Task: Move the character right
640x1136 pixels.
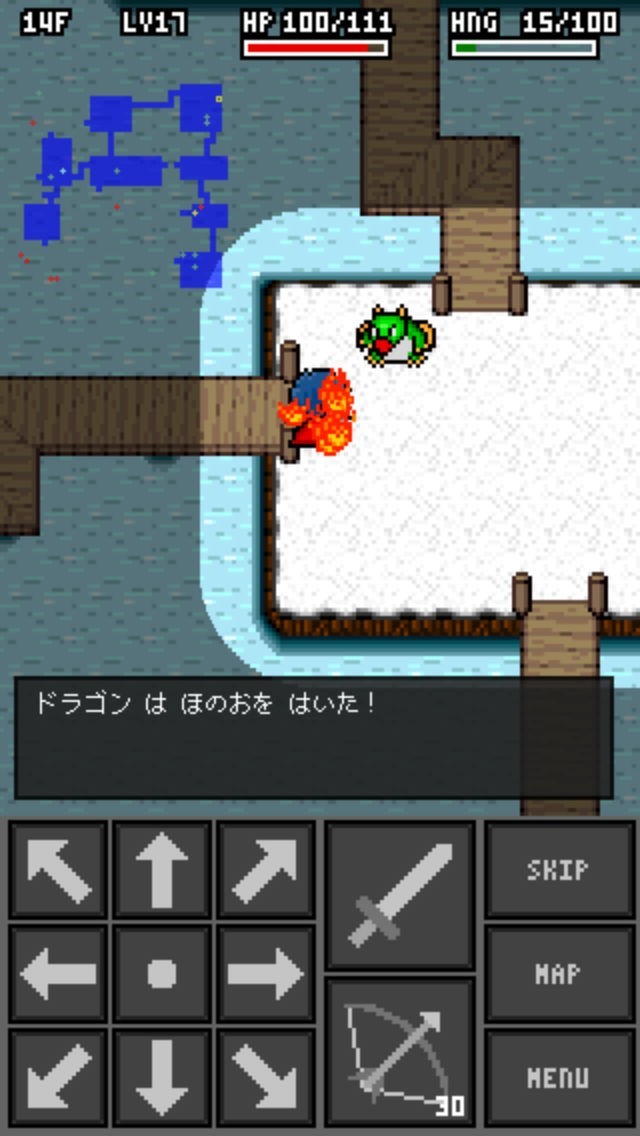Action: [266, 973]
